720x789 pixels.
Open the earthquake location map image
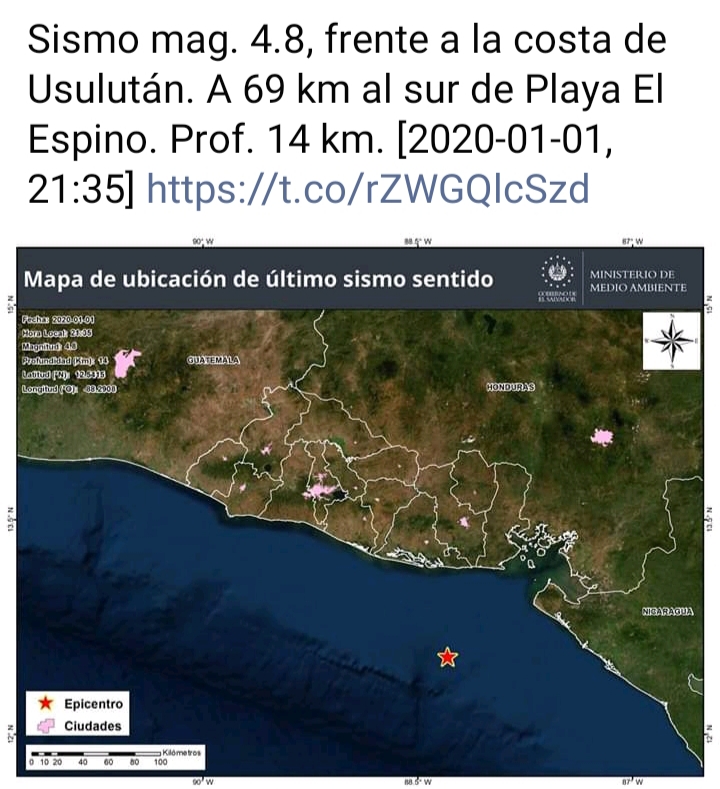coord(360,510)
